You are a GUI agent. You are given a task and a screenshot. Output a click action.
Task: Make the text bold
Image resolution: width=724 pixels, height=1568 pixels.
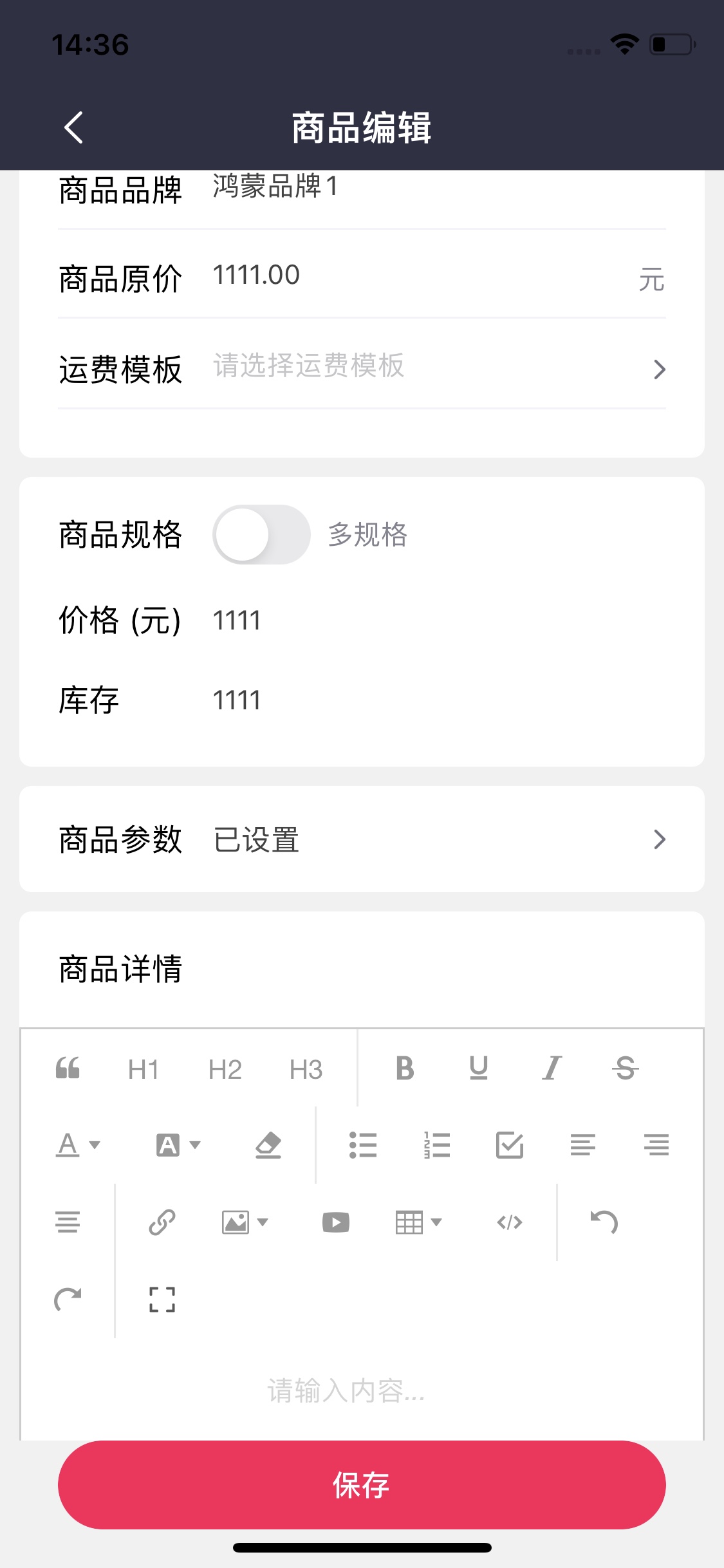click(x=405, y=1069)
